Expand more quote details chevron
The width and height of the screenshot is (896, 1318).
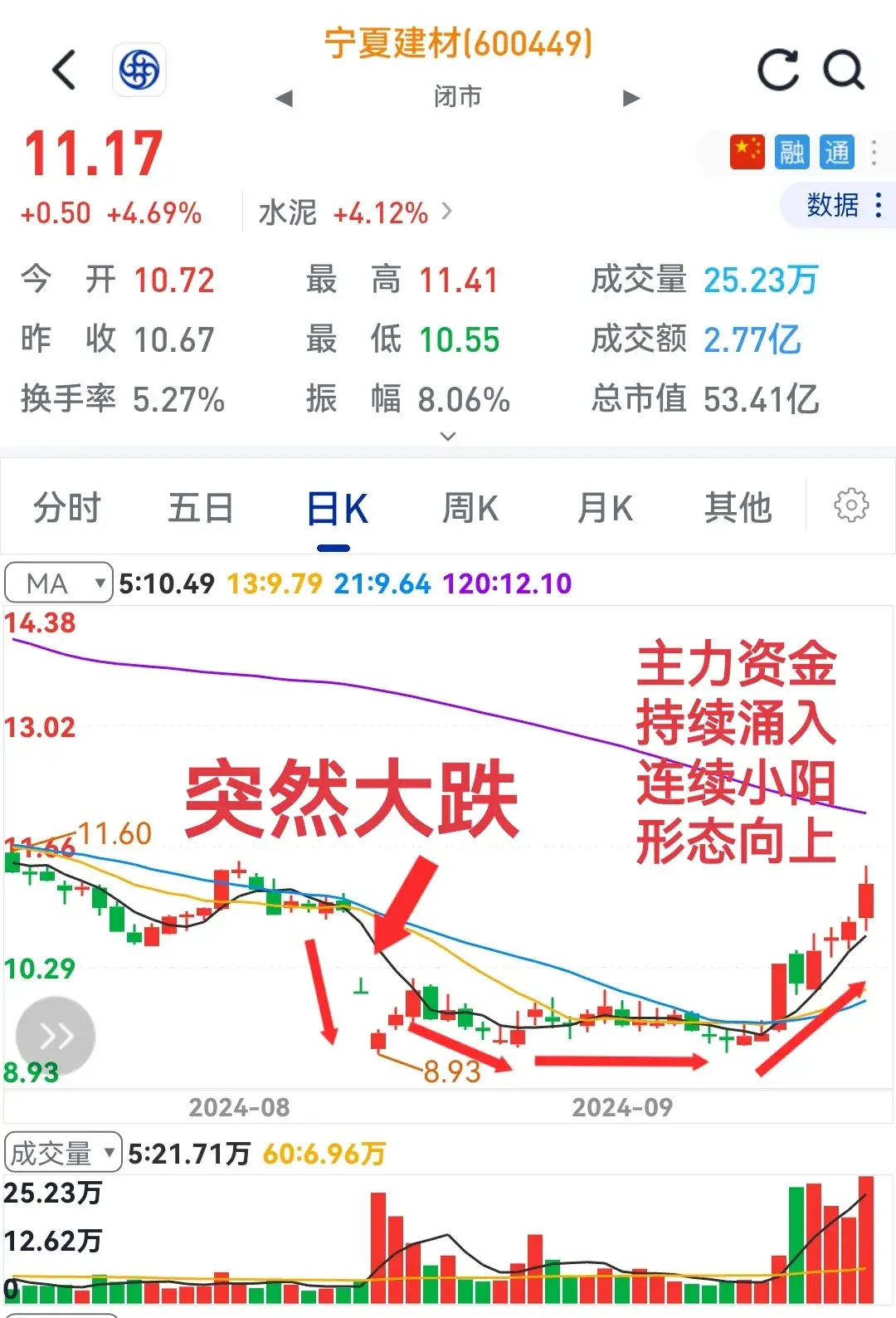[x=448, y=436]
